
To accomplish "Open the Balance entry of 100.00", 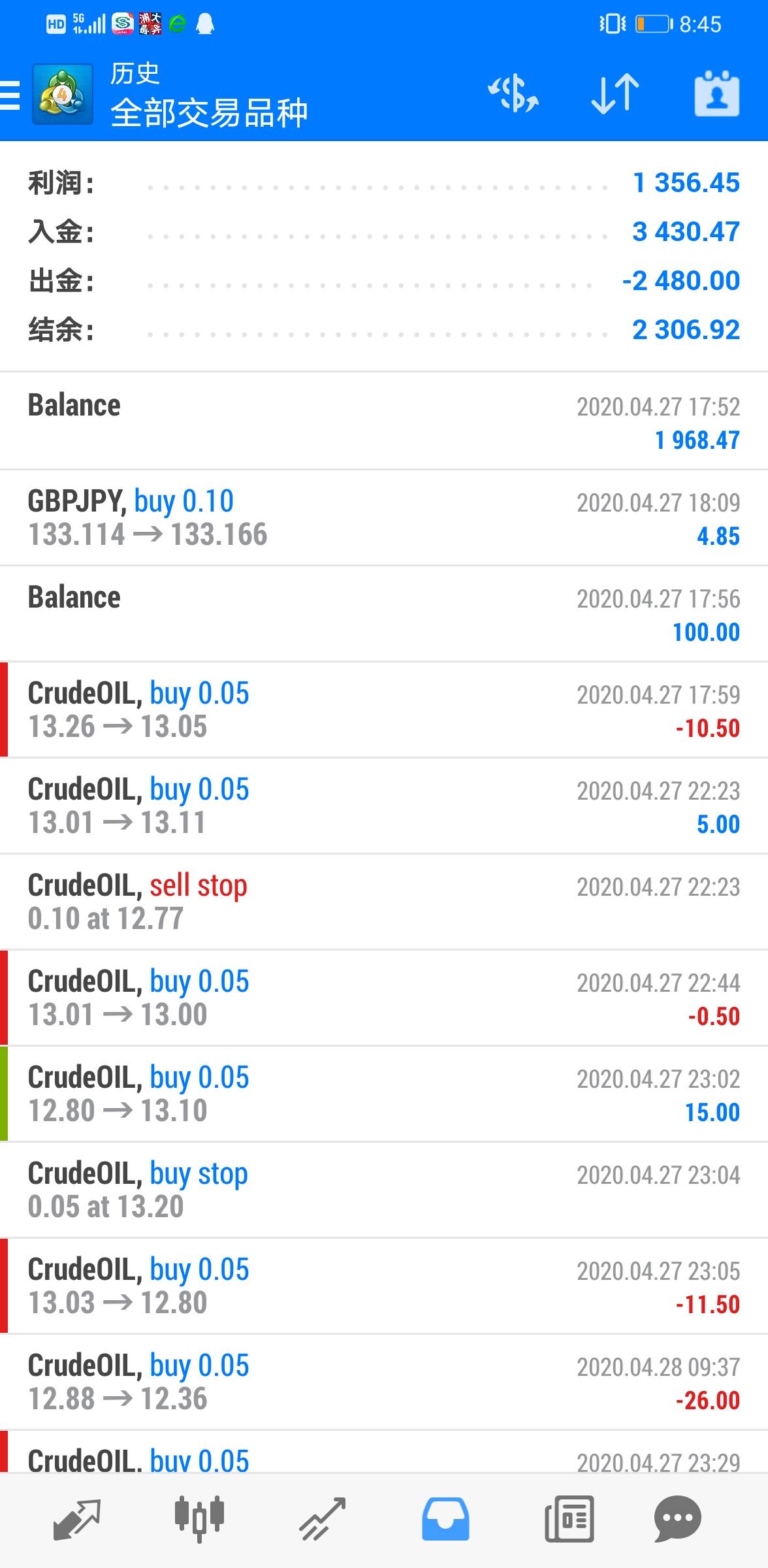I will point(384,613).
